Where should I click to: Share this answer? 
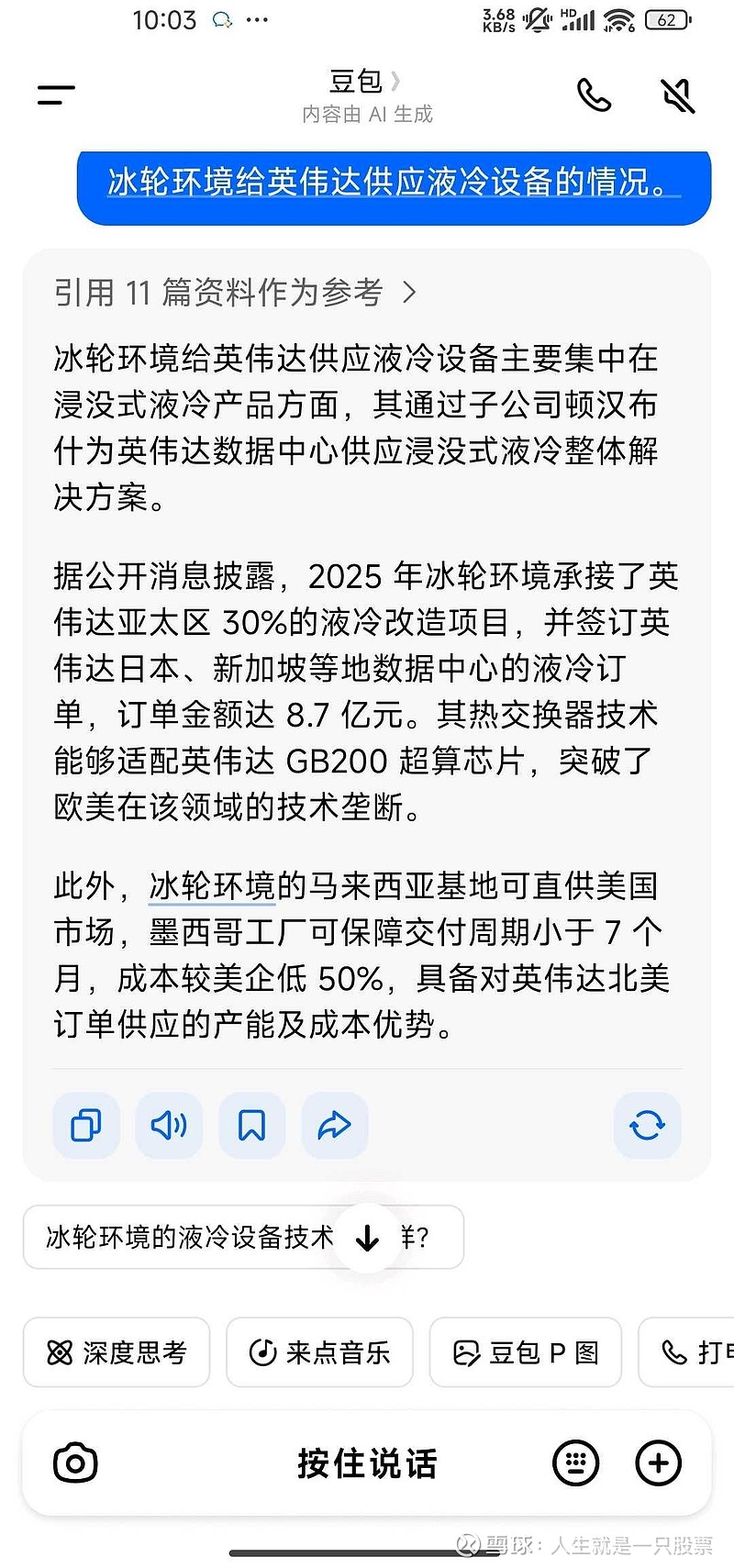[x=335, y=1125]
